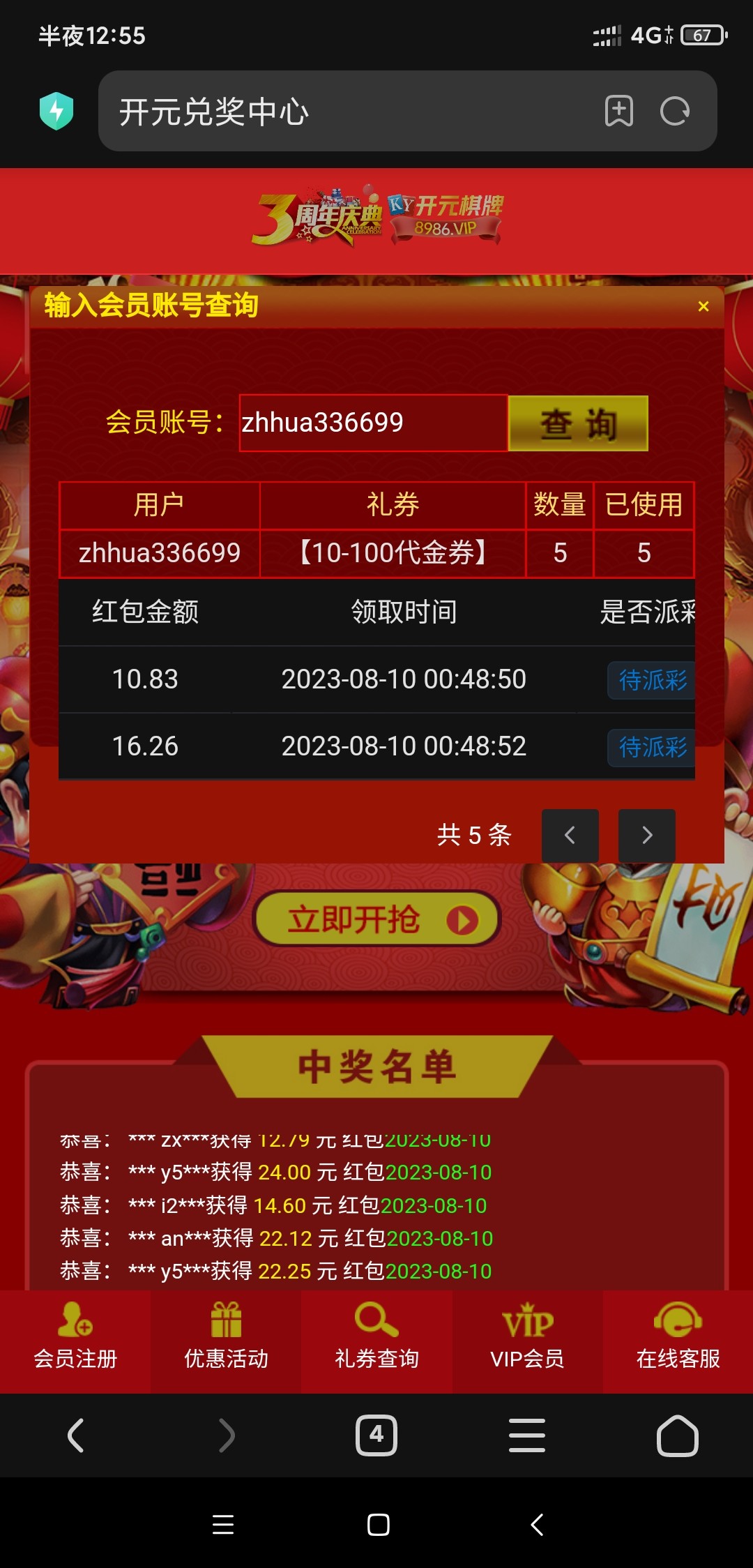Image resolution: width=753 pixels, height=1568 pixels.
Task: Open VIP会员 section
Action: [x=527, y=1340]
